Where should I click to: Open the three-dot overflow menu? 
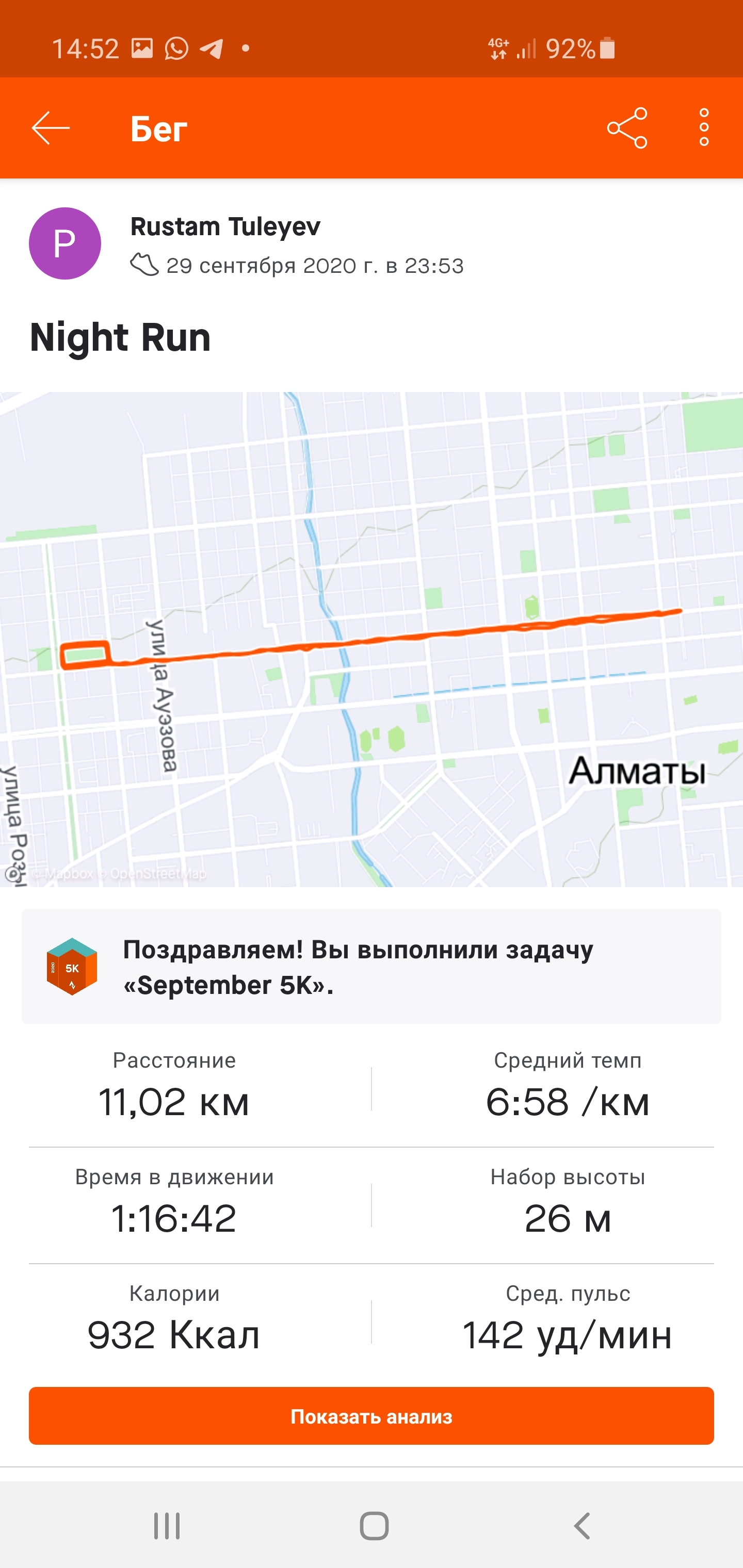(x=704, y=128)
